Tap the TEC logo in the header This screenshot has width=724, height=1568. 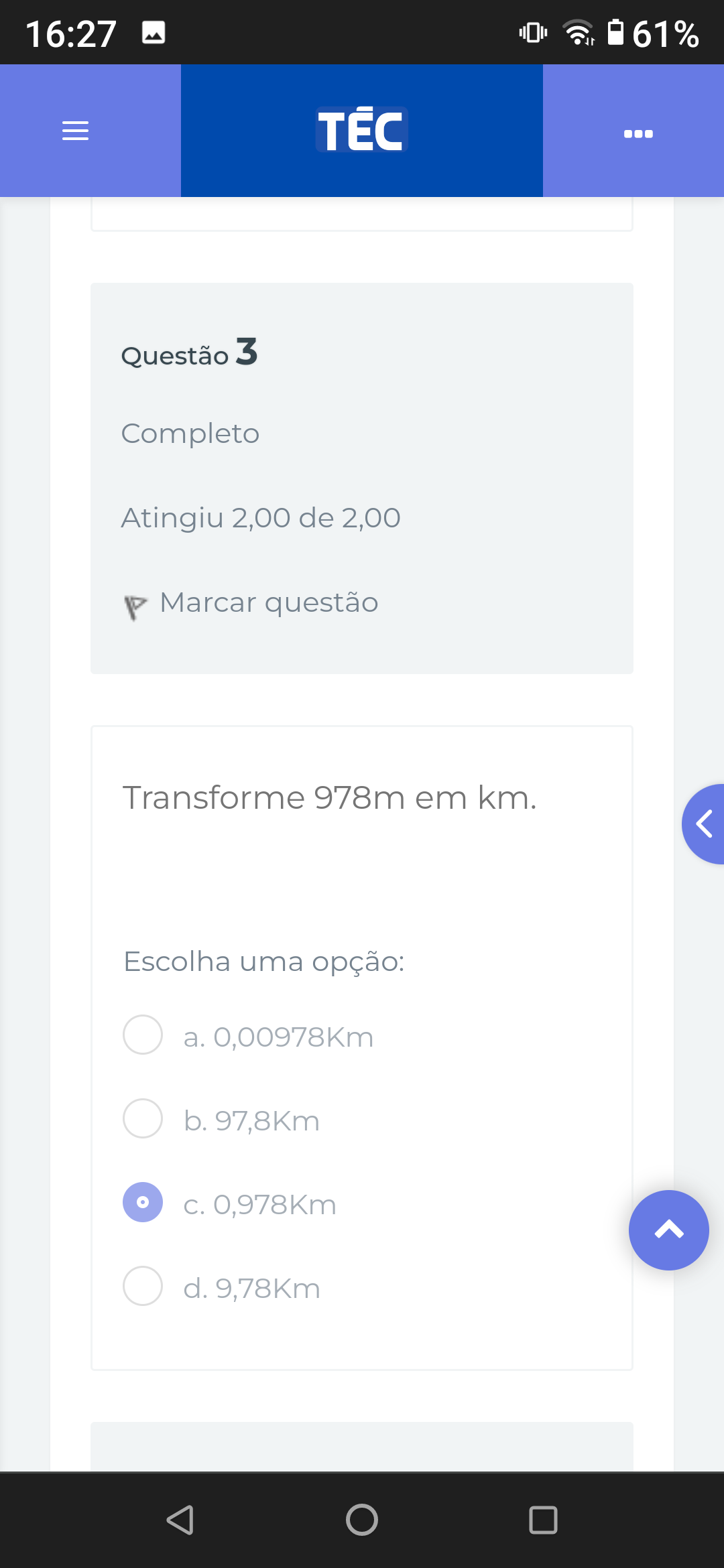(362, 130)
